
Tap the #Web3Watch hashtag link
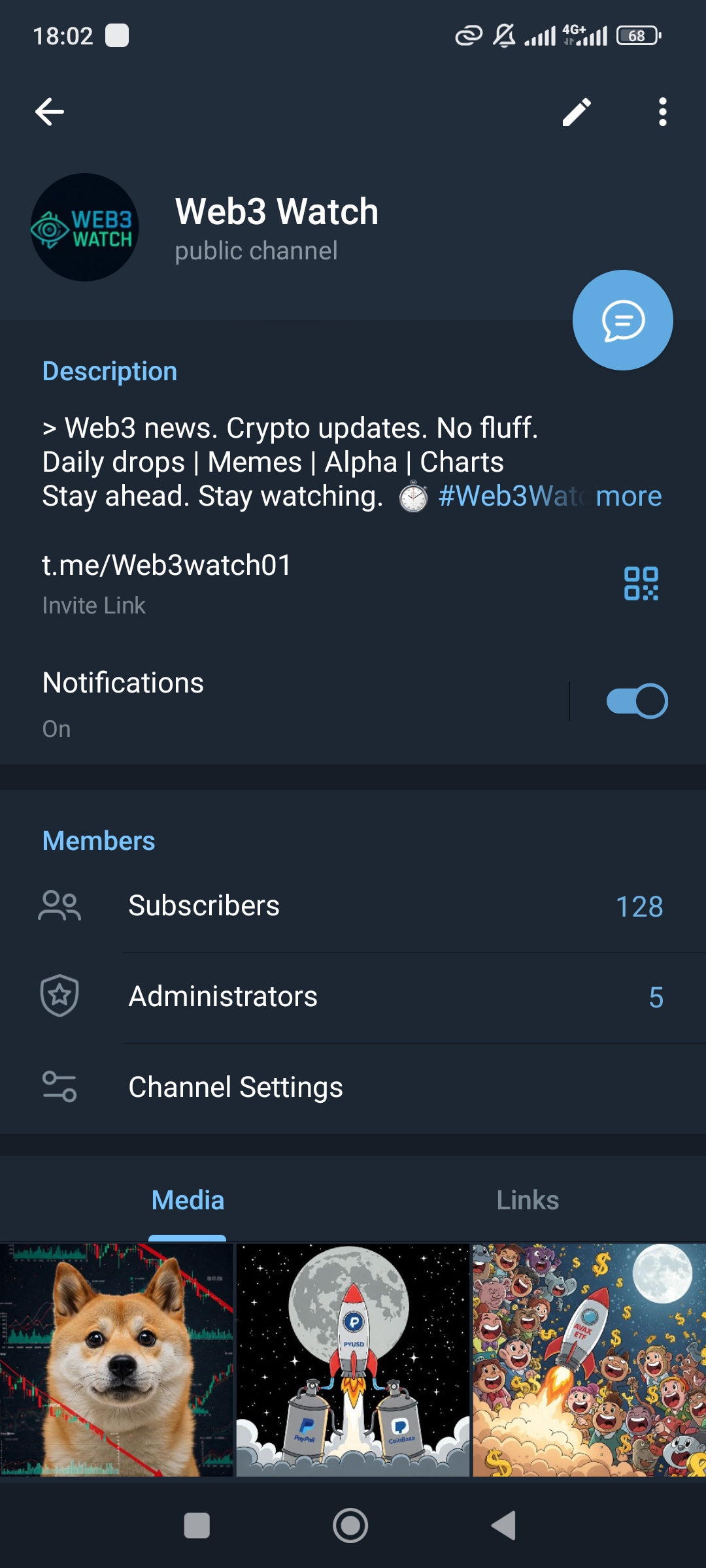[511, 497]
